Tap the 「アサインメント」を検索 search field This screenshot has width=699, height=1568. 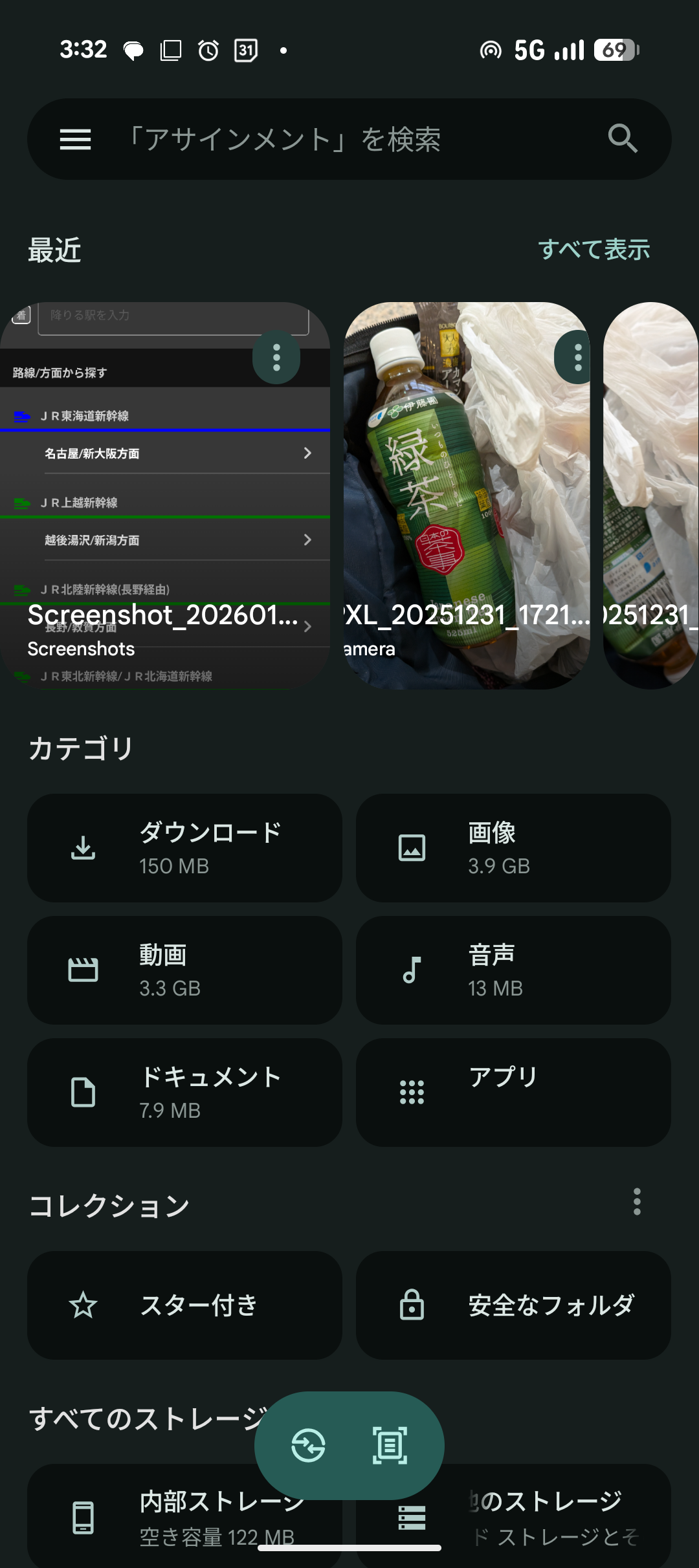tap(337, 139)
